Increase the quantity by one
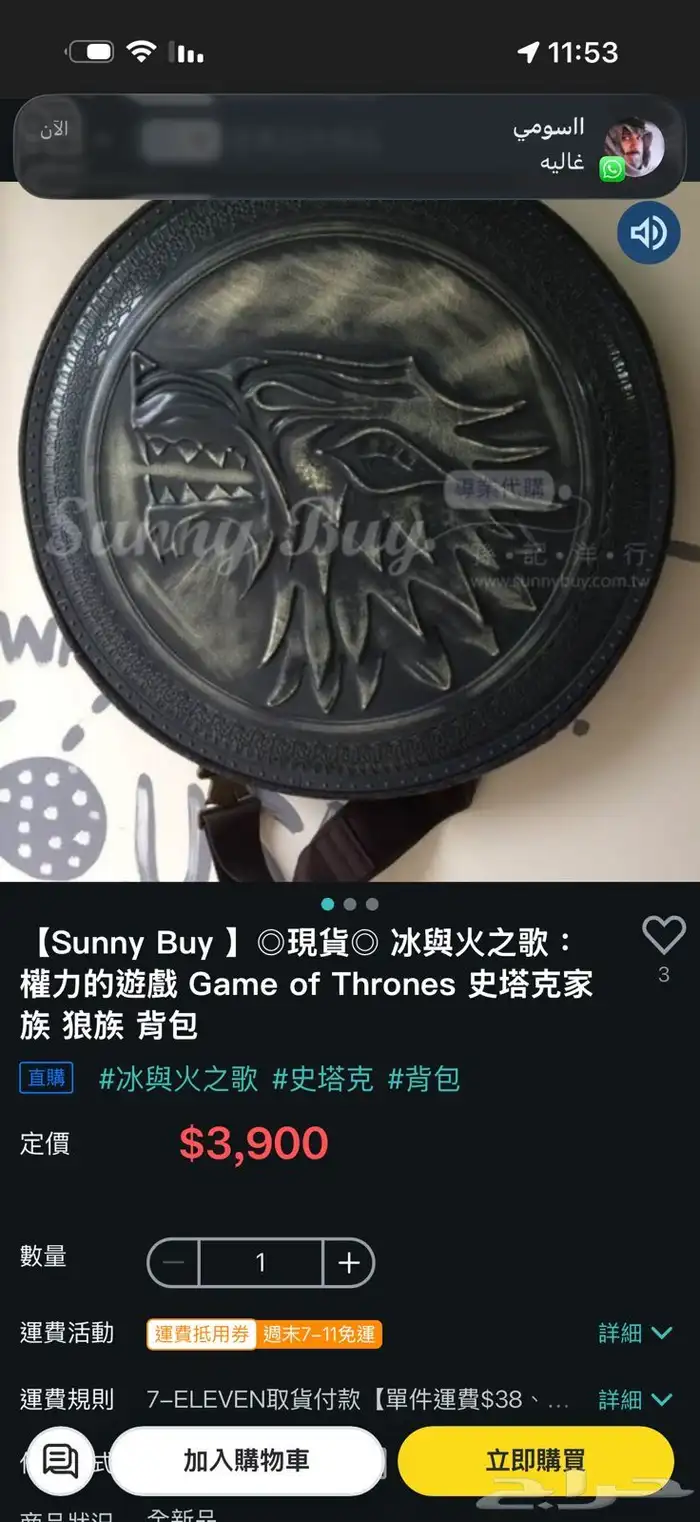The image size is (700, 1522). click(x=348, y=1262)
